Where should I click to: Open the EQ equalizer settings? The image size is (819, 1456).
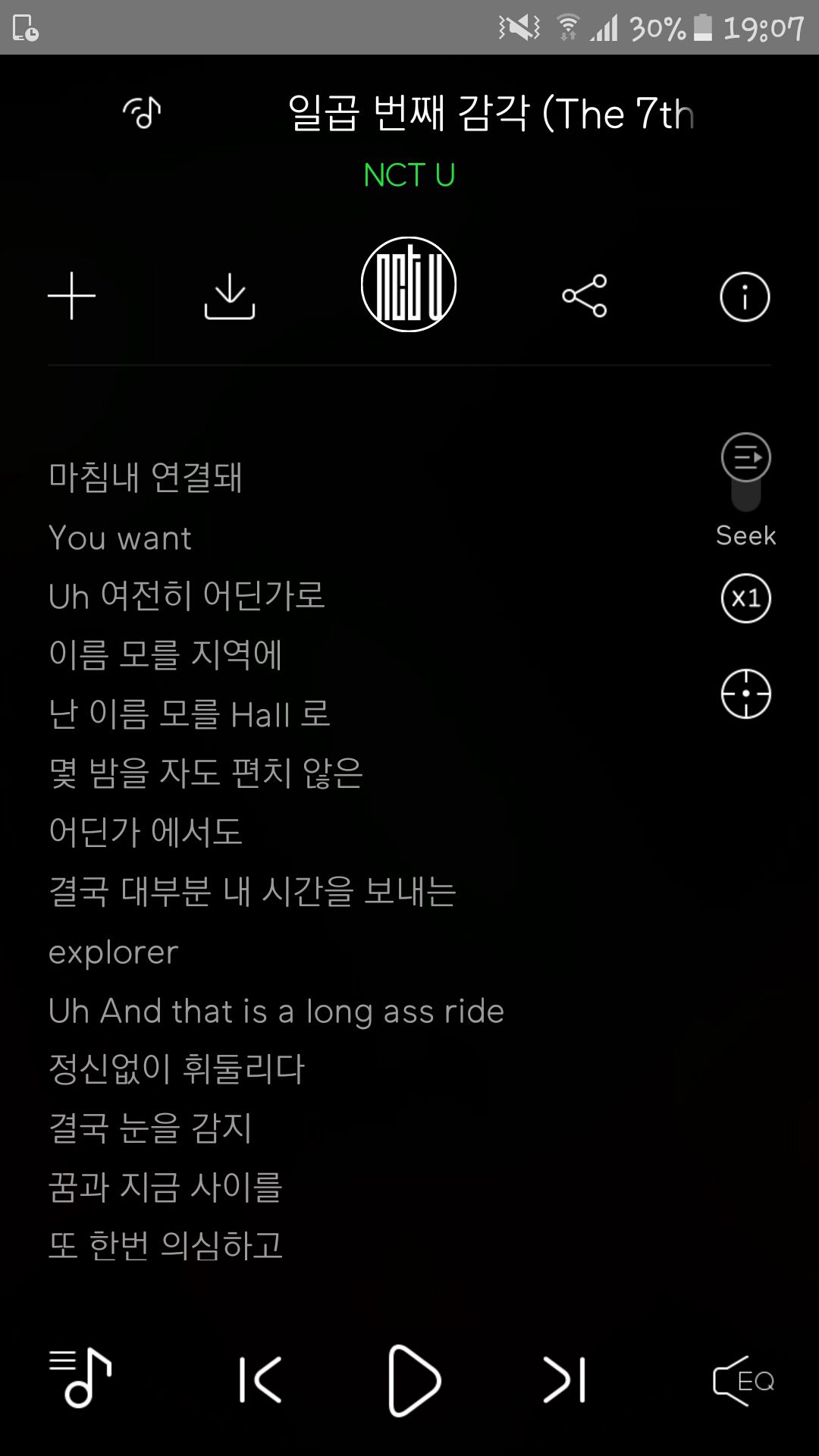(744, 1381)
